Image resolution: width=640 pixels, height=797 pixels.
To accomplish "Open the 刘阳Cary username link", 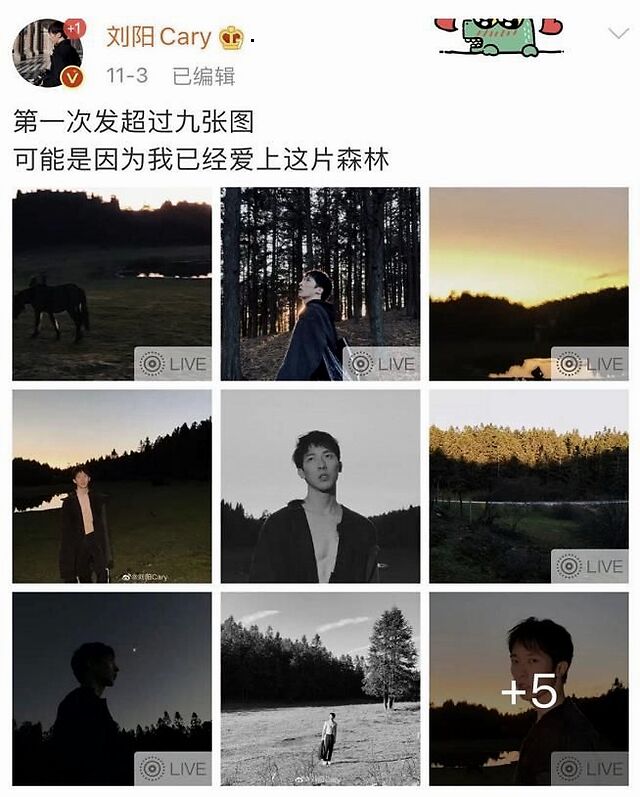I will (158, 38).
